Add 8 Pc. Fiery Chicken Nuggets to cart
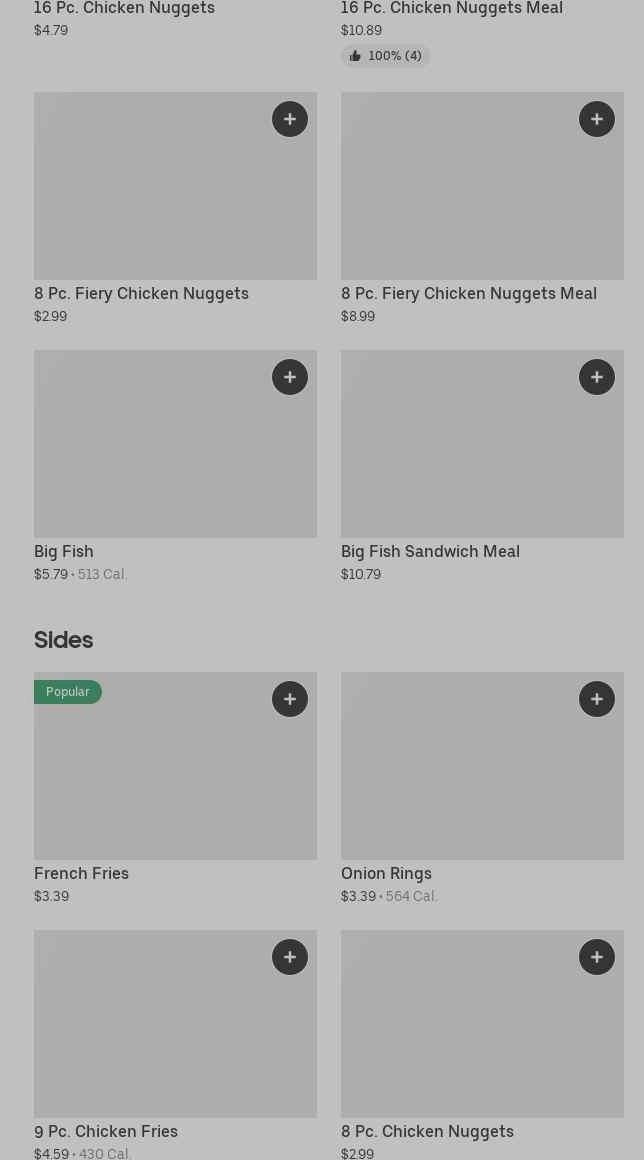644x1160 pixels. tap(290, 119)
